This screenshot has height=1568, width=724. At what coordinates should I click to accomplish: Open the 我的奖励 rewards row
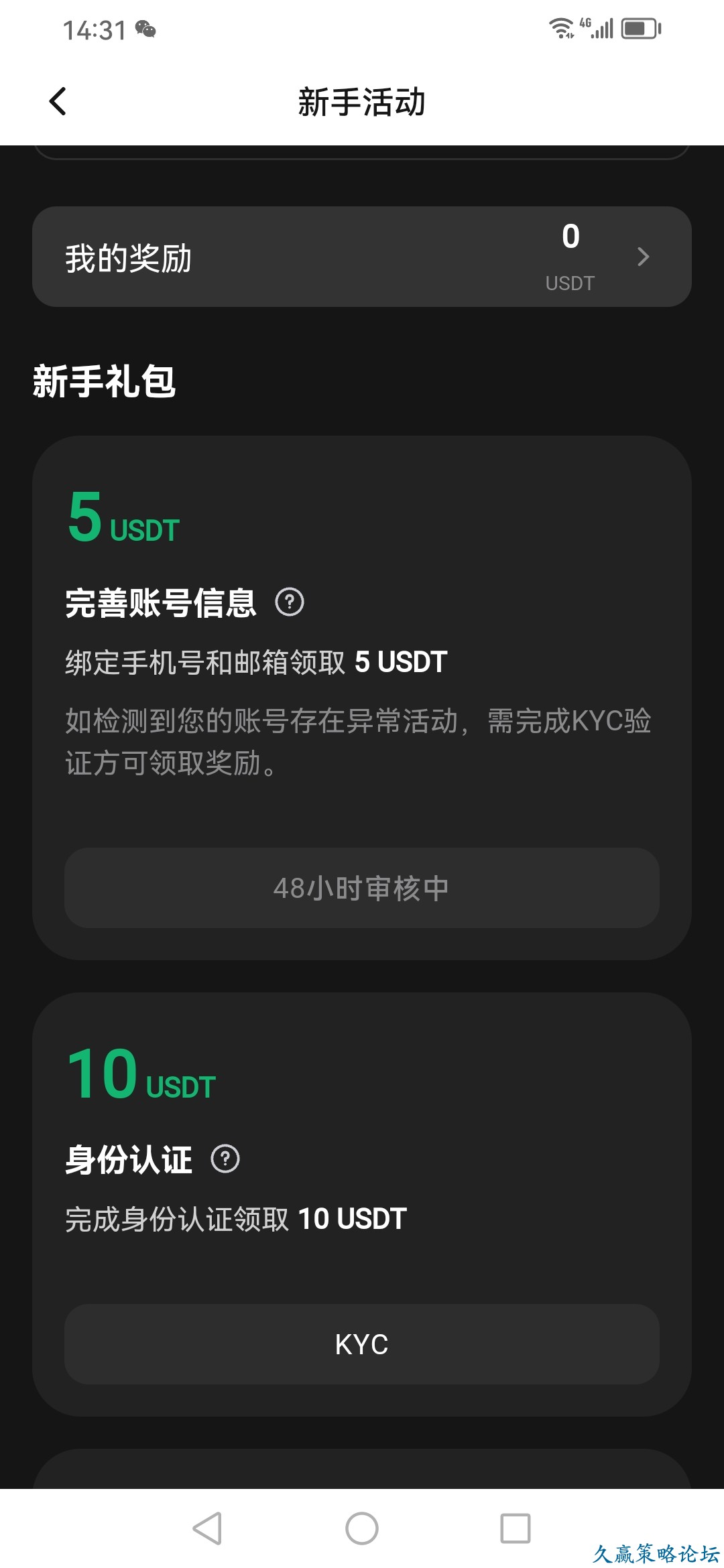[362, 257]
